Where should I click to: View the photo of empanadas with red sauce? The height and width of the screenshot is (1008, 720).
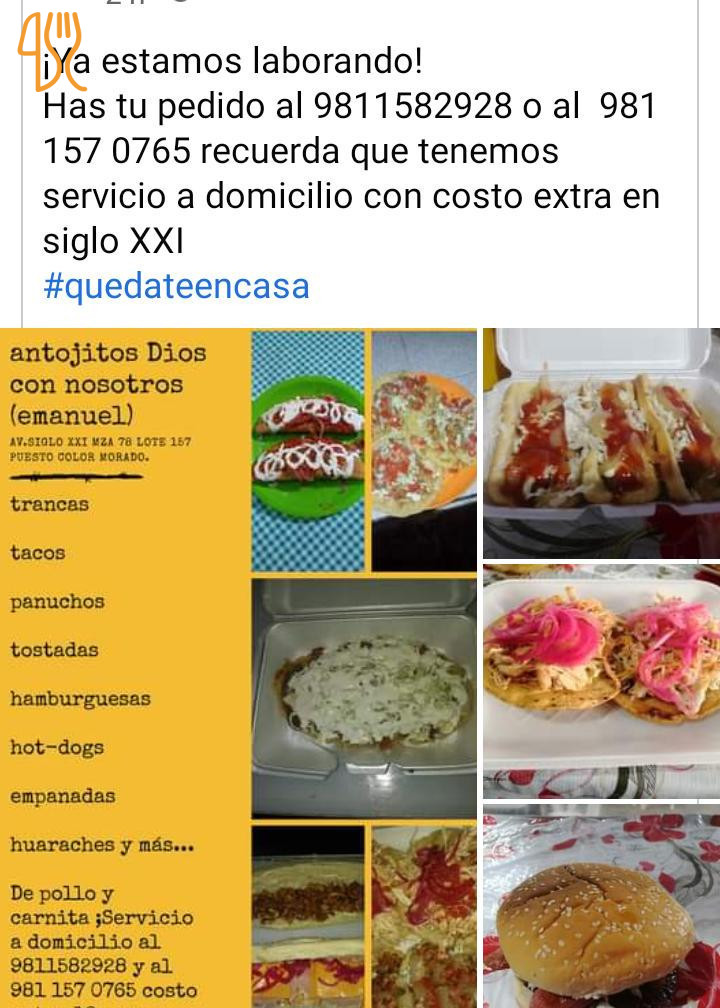(x=602, y=443)
